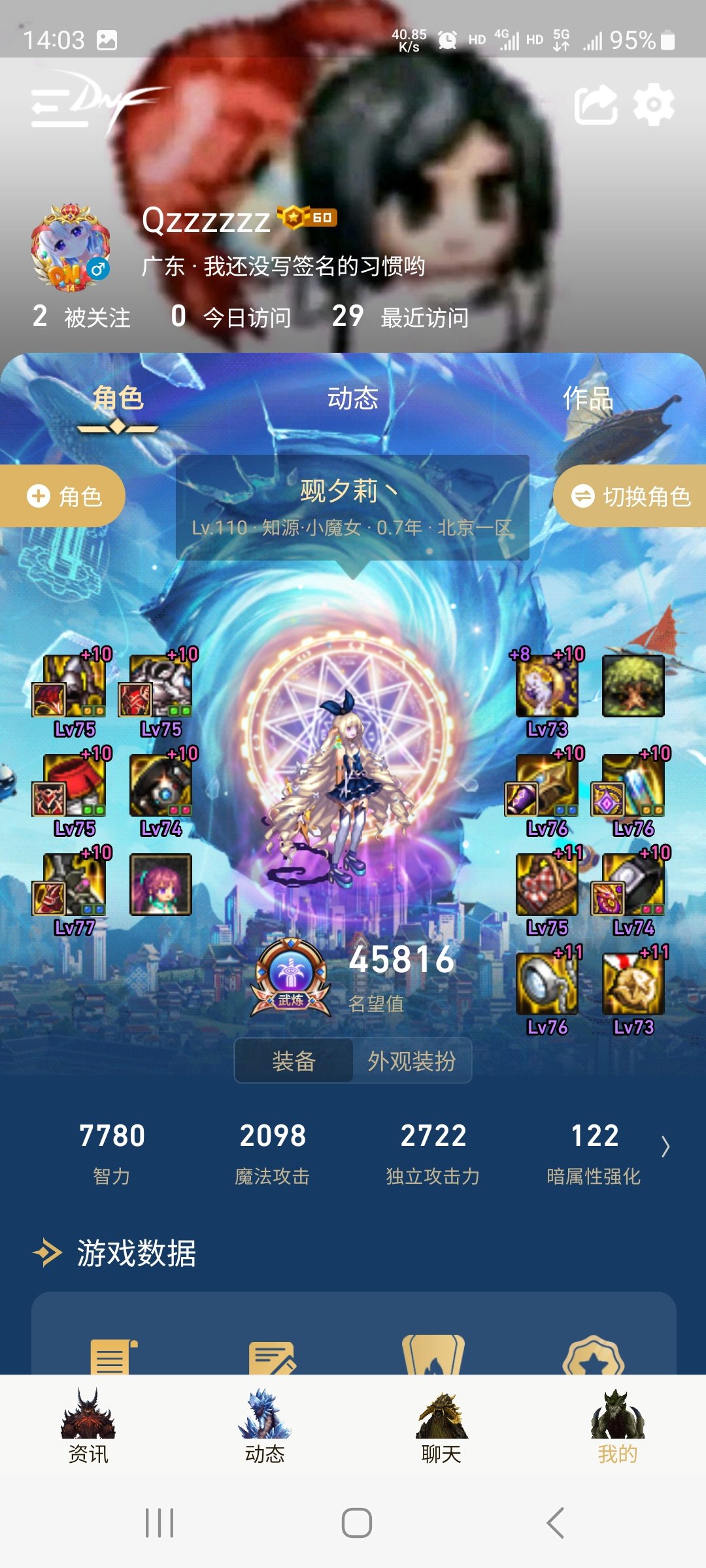706x1568 pixels.
Task: View the Lv77 equipment item
Action: coord(74,885)
